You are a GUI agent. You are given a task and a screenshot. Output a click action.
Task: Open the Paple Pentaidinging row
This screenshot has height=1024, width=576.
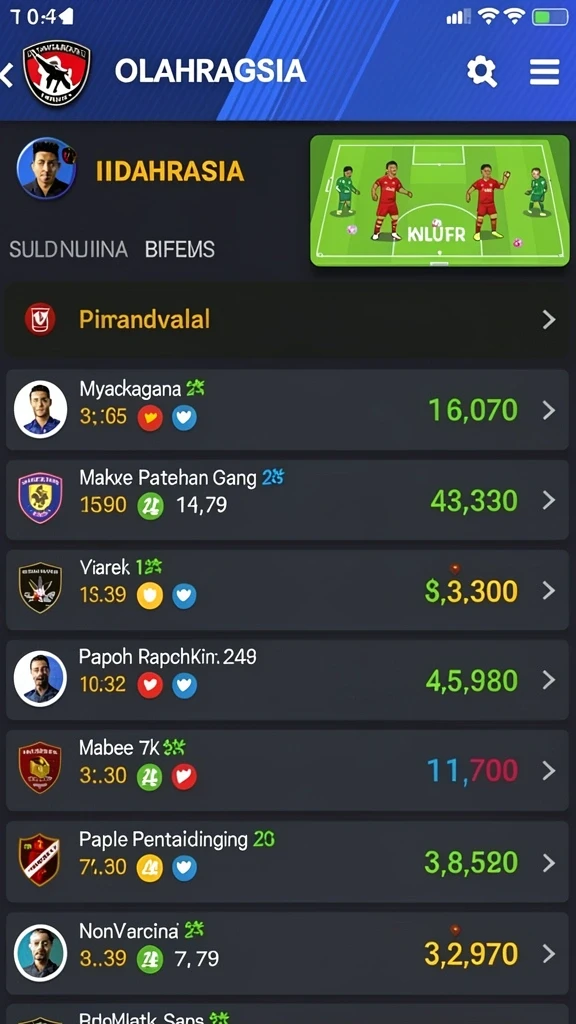(287, 862)
